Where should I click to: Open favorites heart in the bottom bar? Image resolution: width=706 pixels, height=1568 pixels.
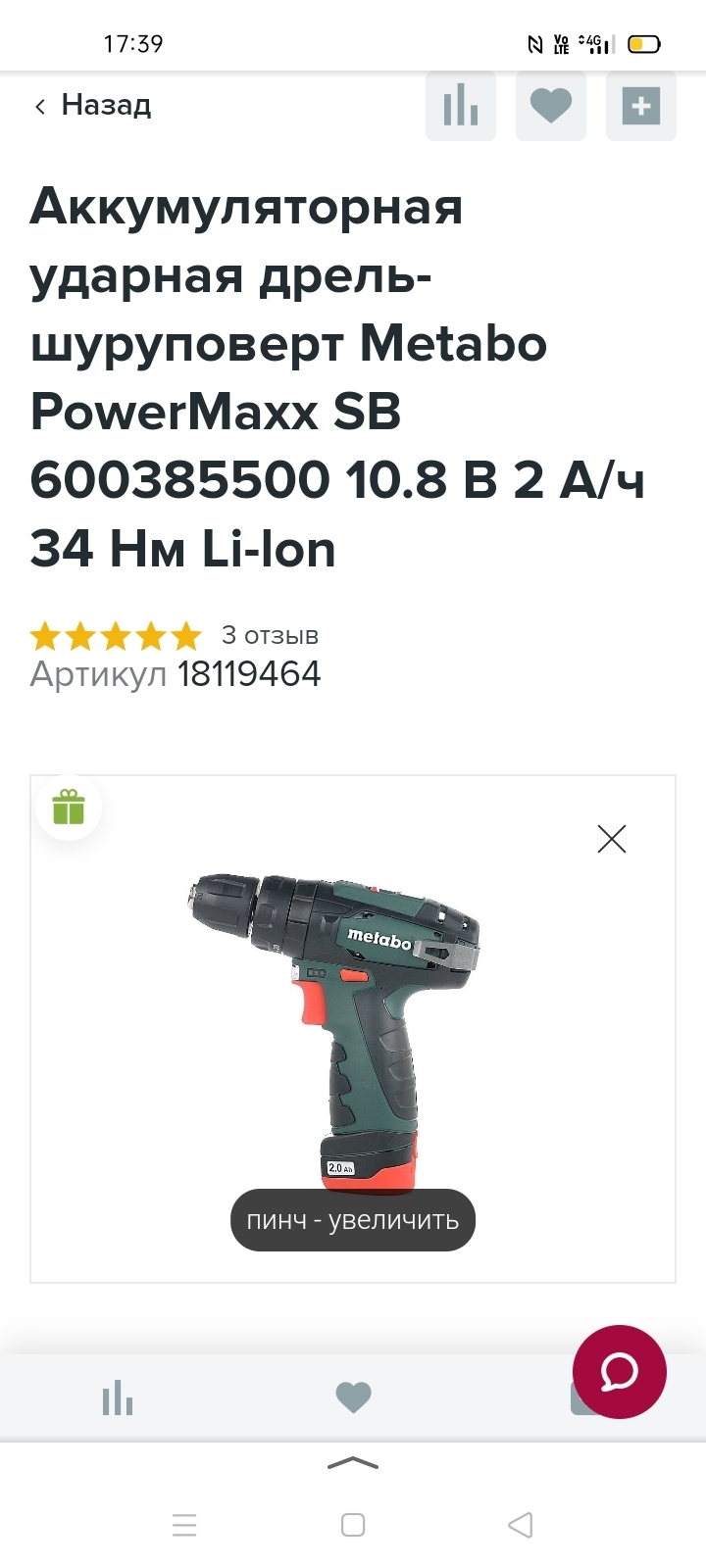pyautogui.click(x=353, y=1397)
